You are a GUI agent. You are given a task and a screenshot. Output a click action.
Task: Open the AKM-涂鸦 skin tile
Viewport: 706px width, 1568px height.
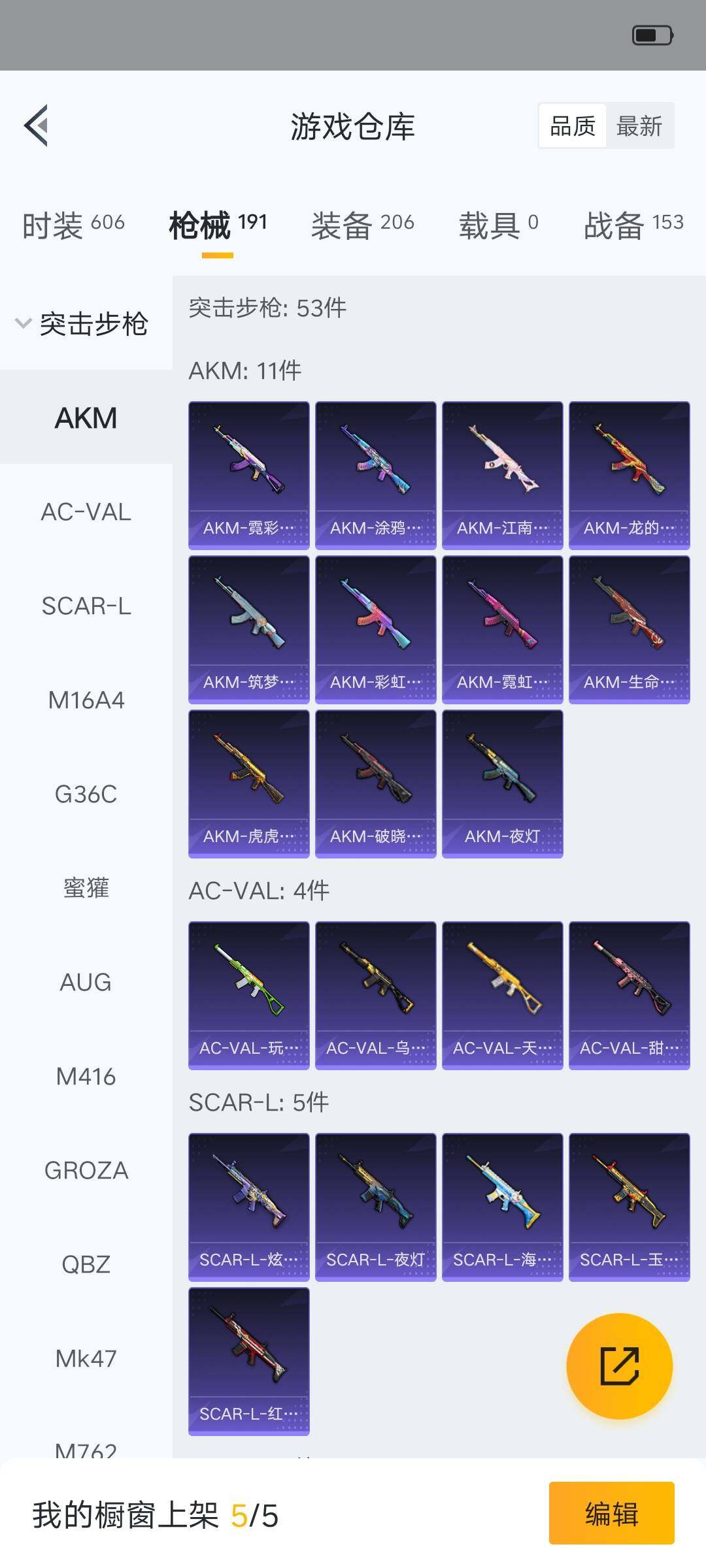coord(375,475)
